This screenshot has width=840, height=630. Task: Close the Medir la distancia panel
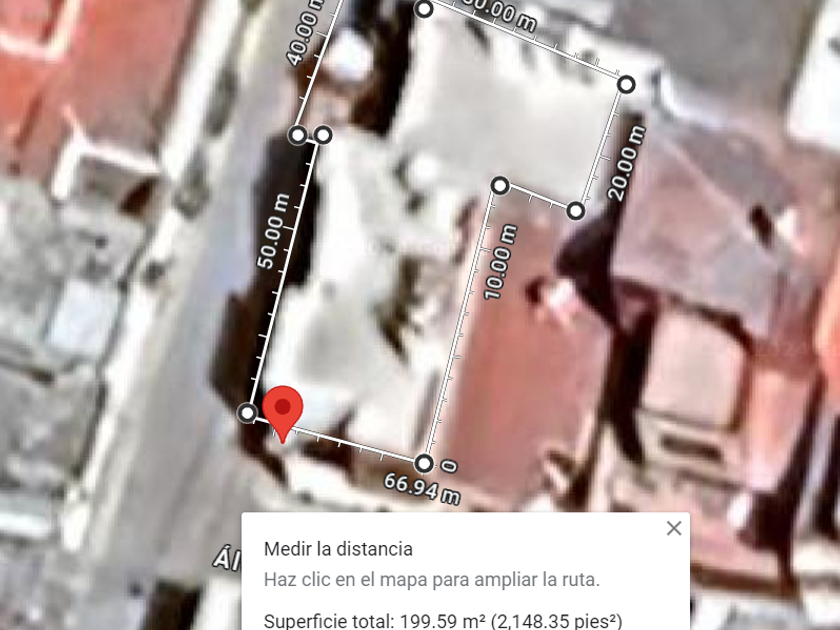674,528
